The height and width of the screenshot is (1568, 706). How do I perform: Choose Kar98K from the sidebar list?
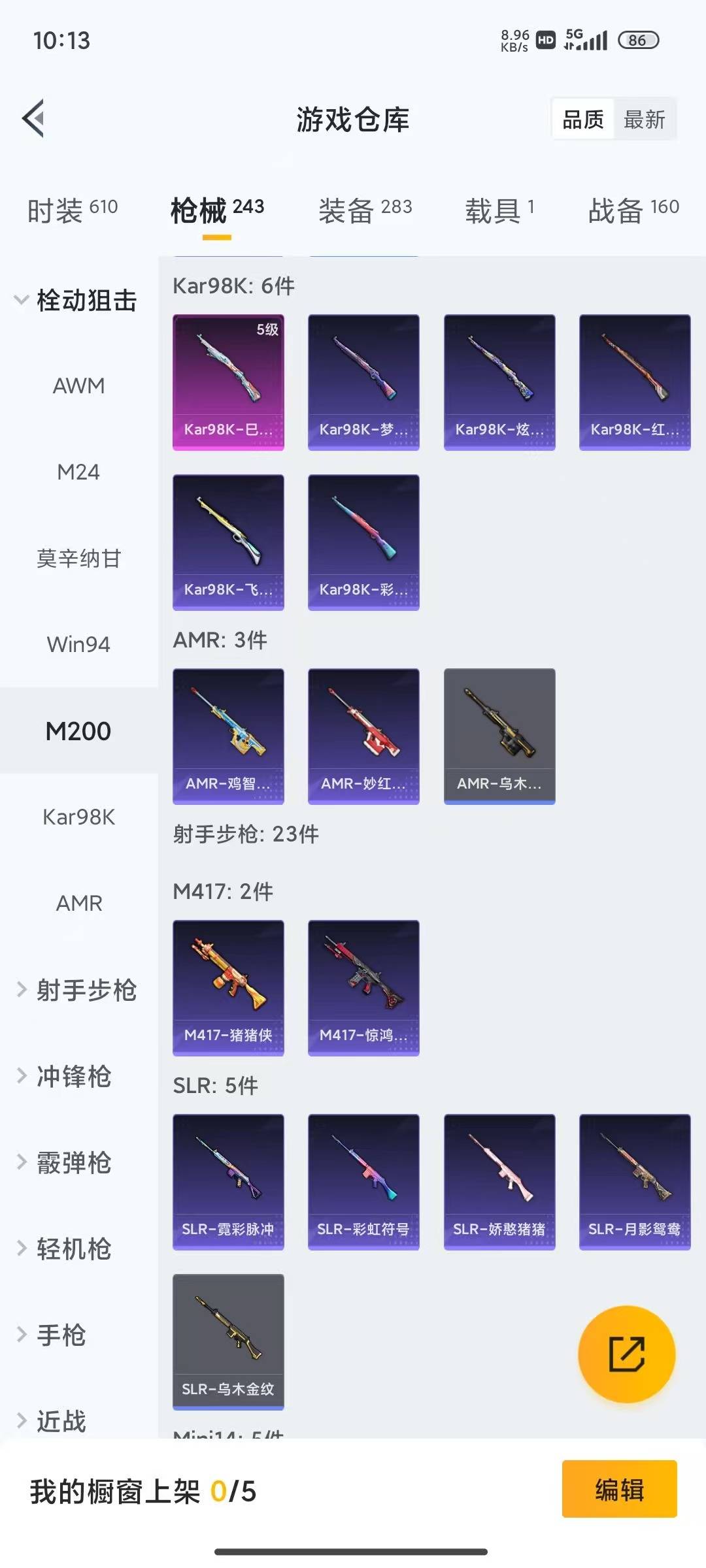pos(78,817)
